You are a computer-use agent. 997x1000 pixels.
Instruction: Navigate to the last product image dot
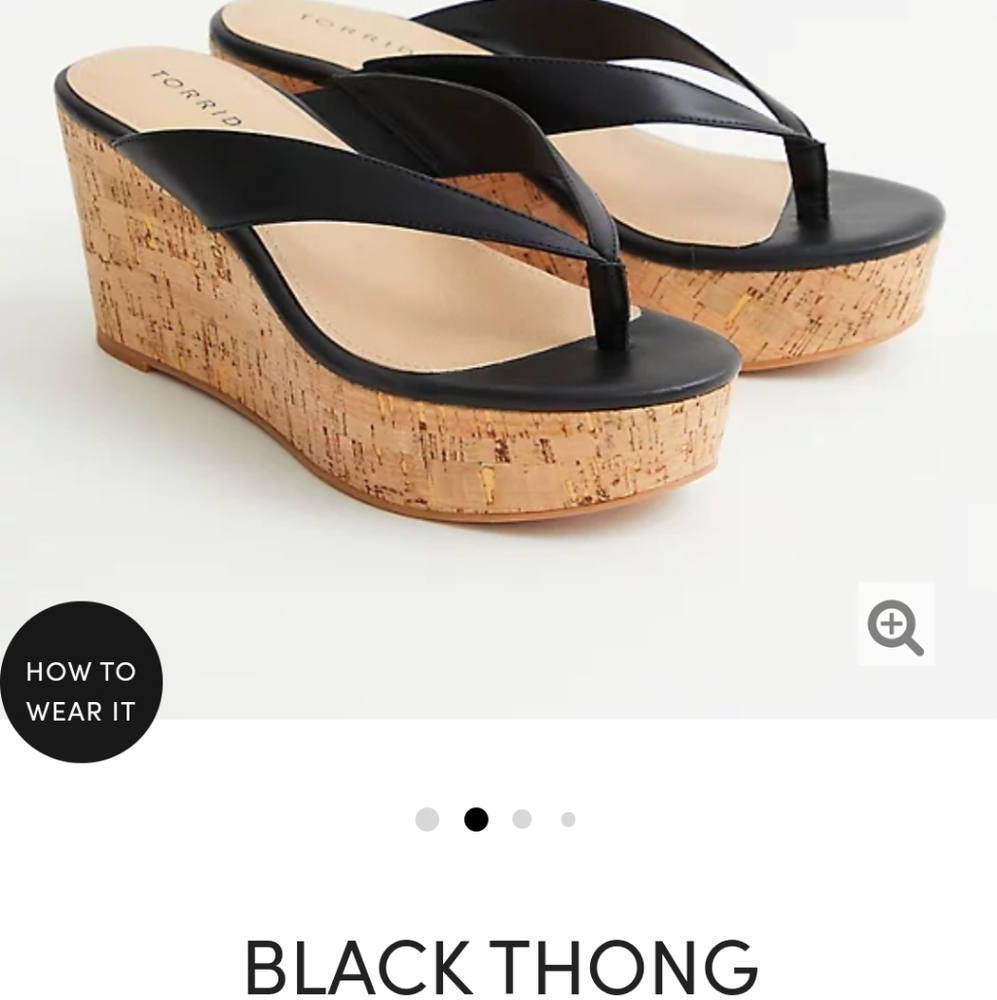tap(568, 819)
